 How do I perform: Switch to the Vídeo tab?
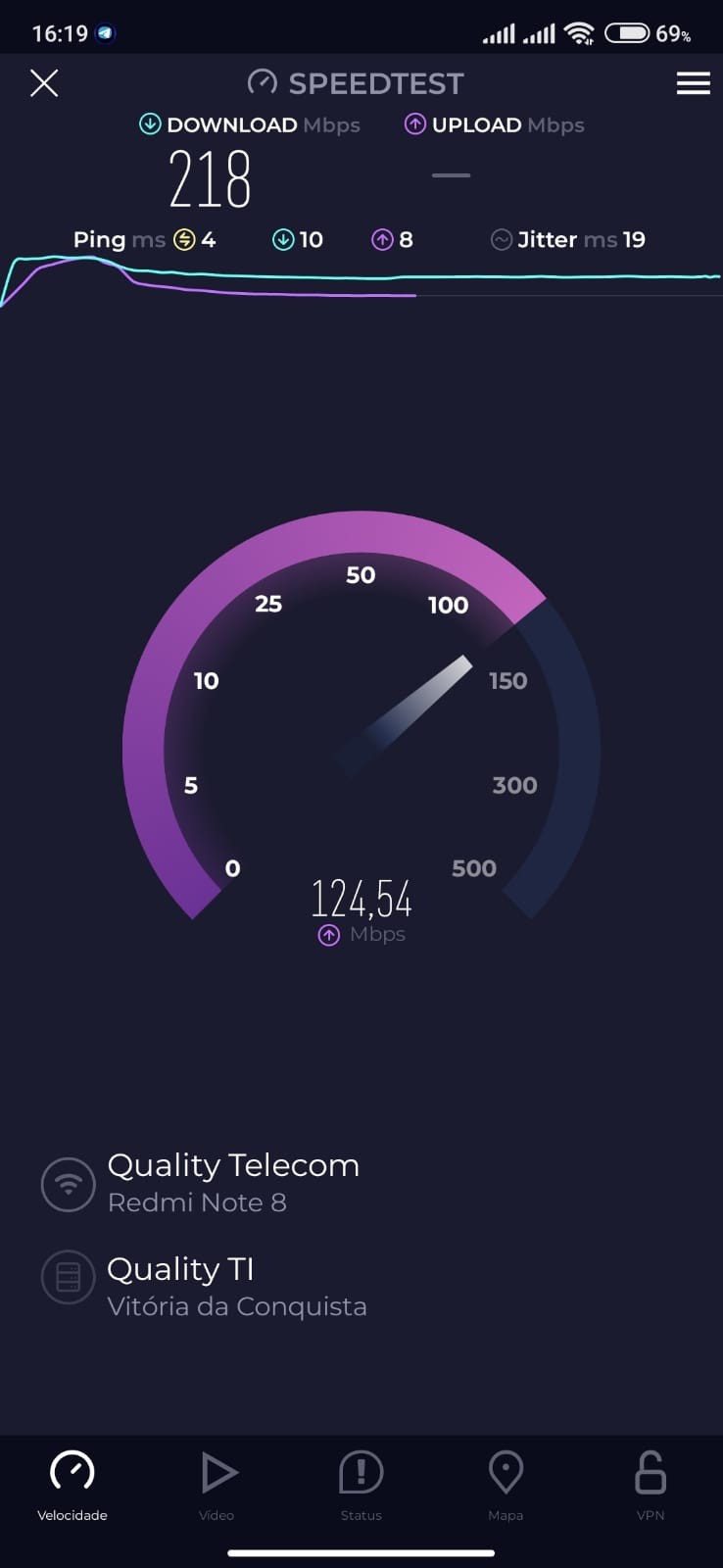coord(217,1485)
